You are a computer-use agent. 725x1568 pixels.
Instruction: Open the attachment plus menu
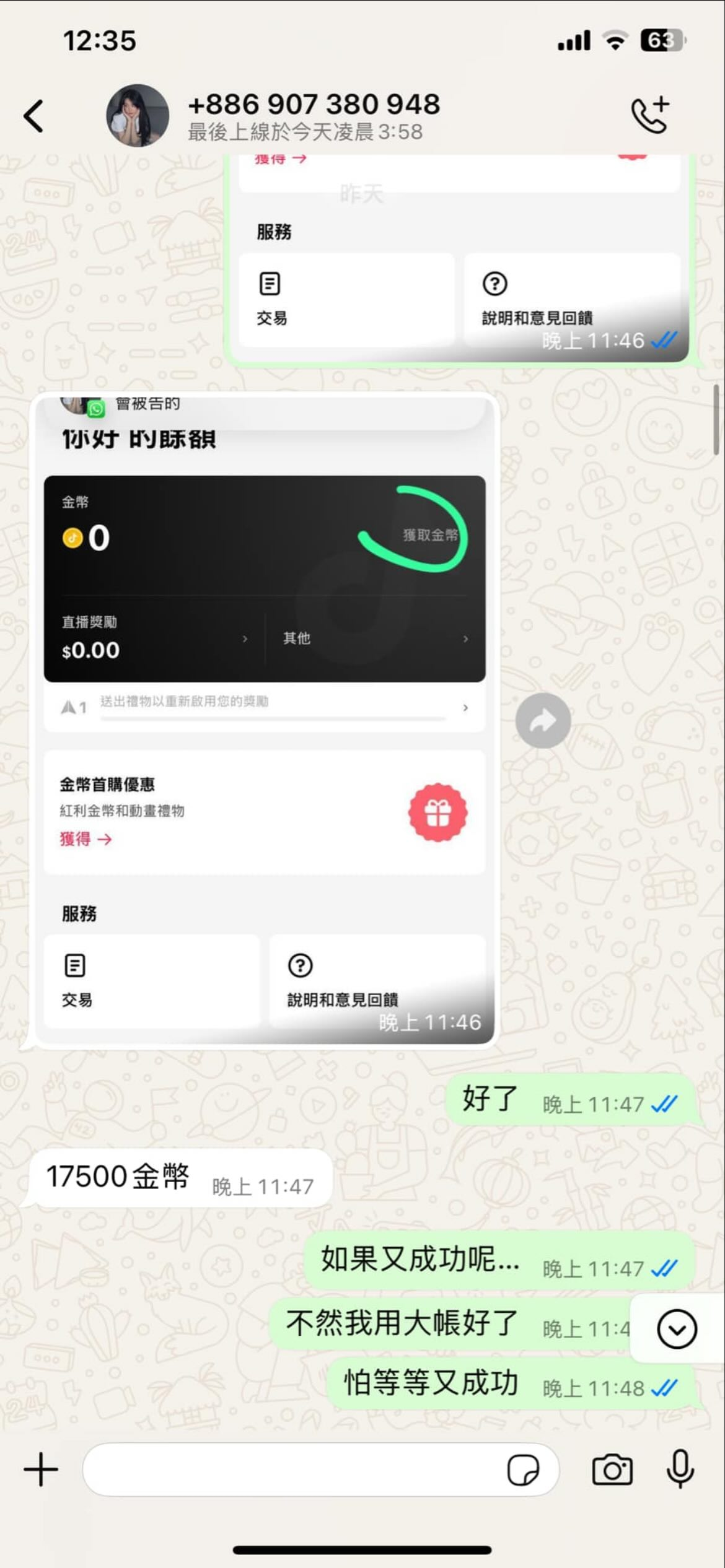pyautogui.click(x=41, y=1469)
